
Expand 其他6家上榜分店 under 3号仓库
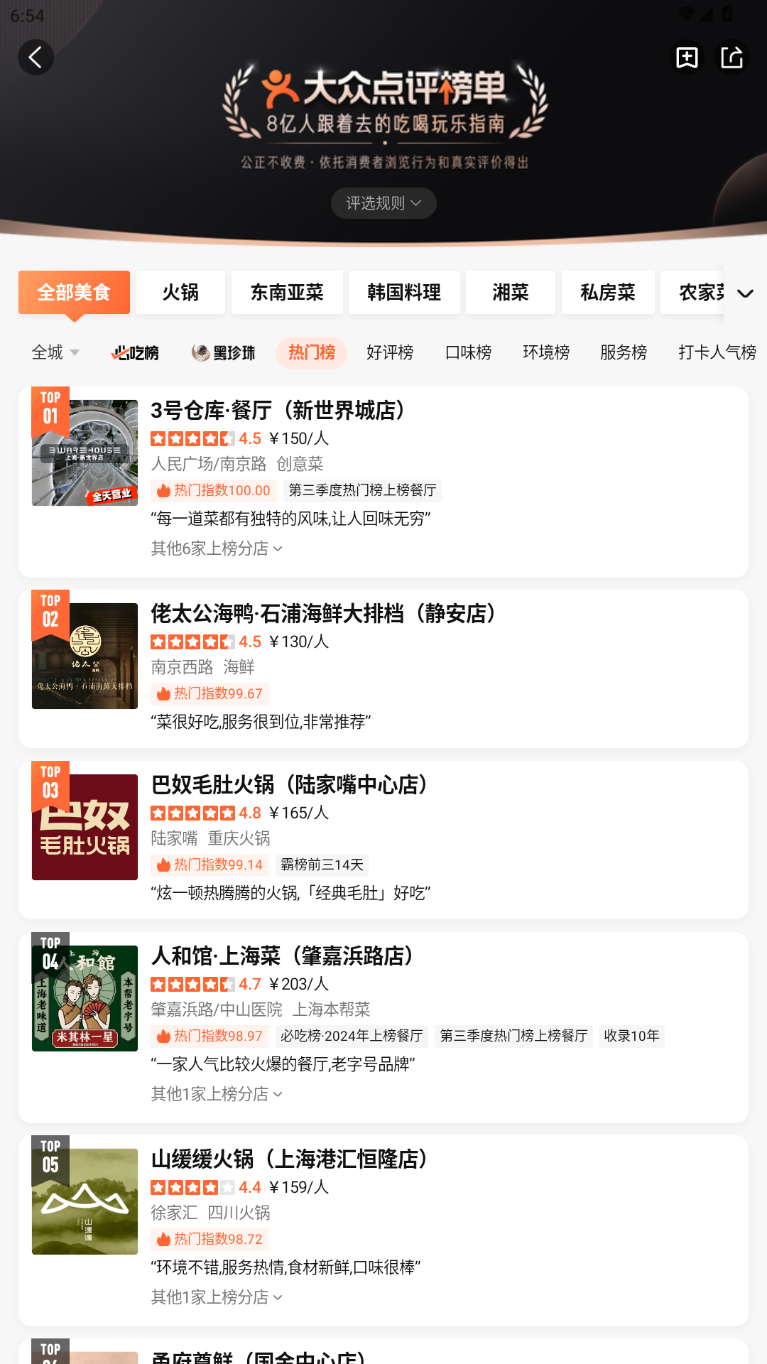[x=217, y=548]
